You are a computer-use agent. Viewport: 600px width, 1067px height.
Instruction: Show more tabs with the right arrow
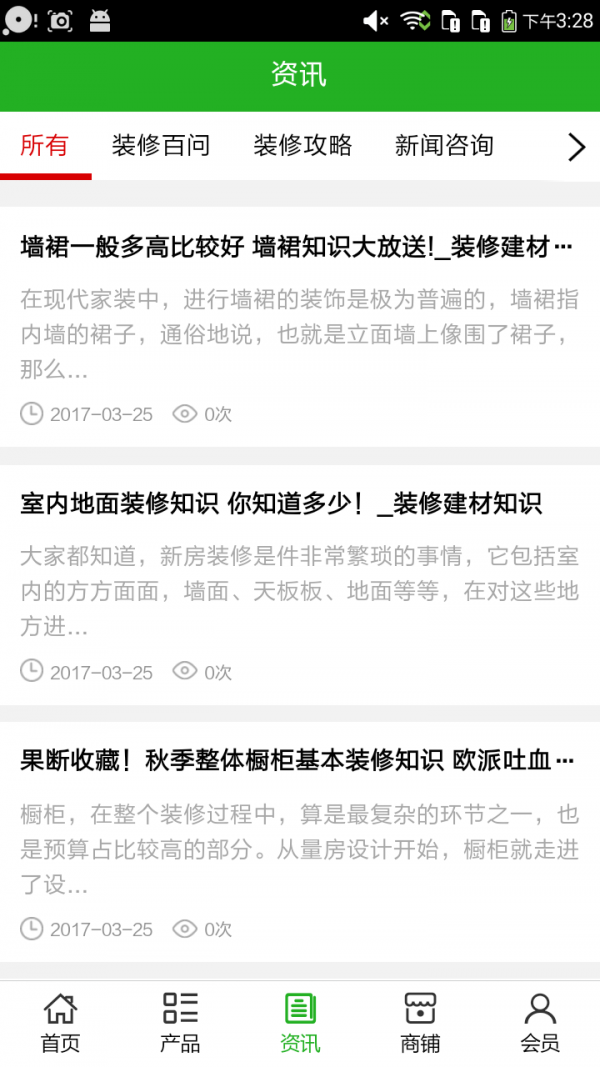pos(576,147)
